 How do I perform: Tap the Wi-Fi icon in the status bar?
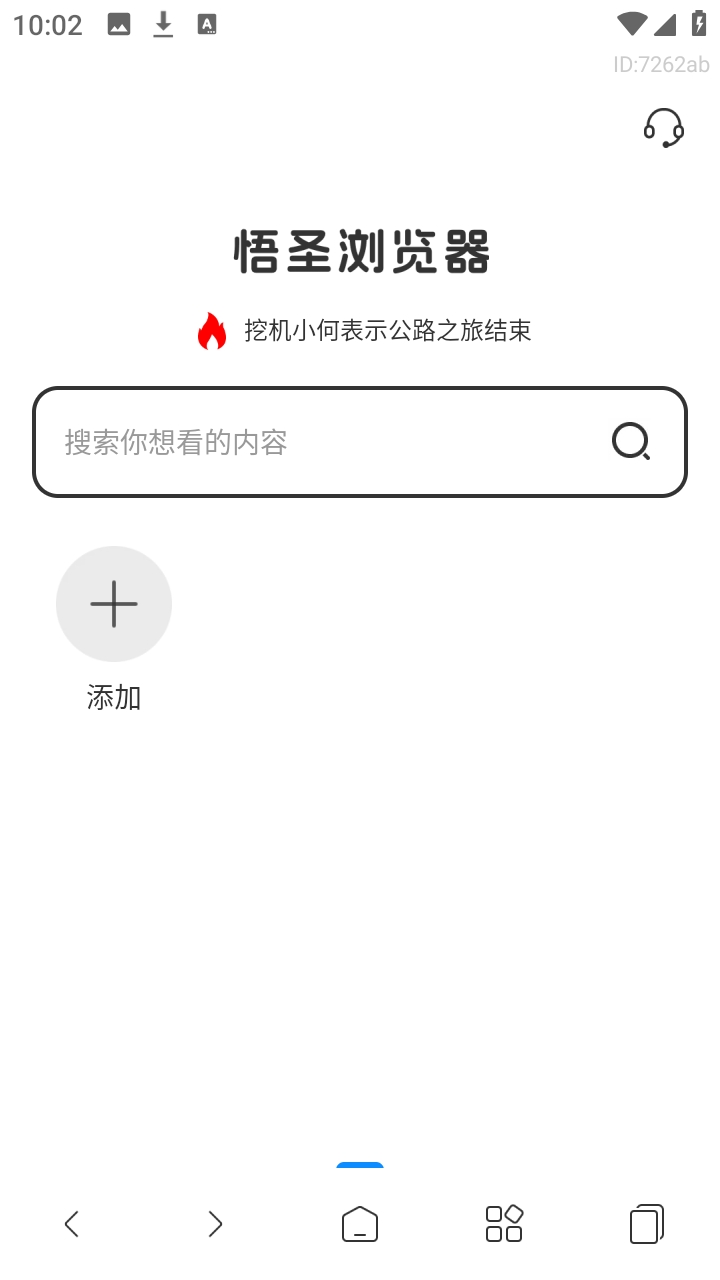coord(633,24)
